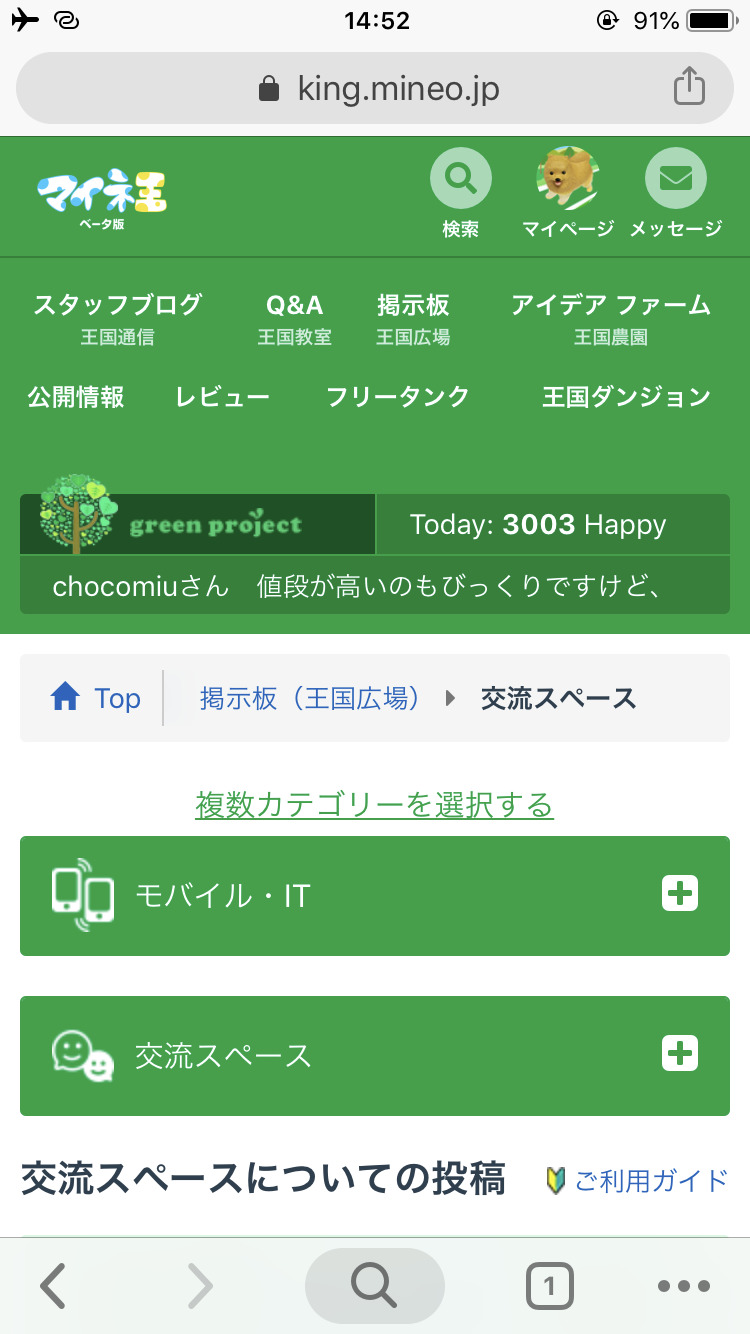Viewport: 750px width, 1334px height.
Task: Open the レビュー page
Action: pos(223,397)
